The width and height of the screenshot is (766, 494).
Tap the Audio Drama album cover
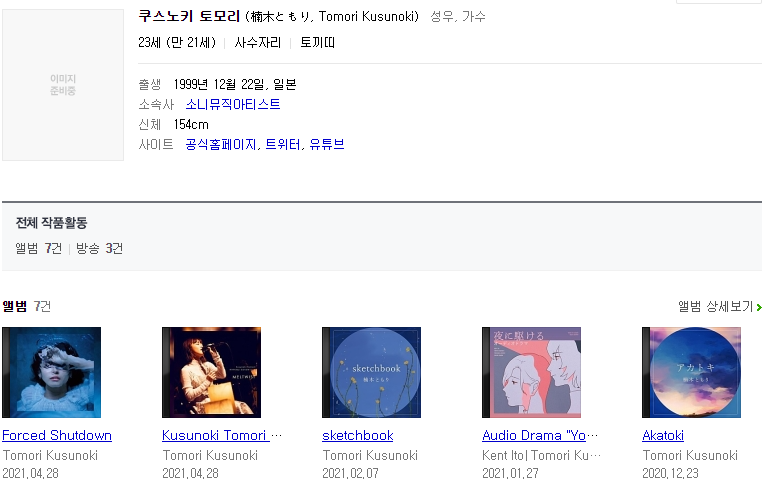pyautogui.click(x=532, y=372)
